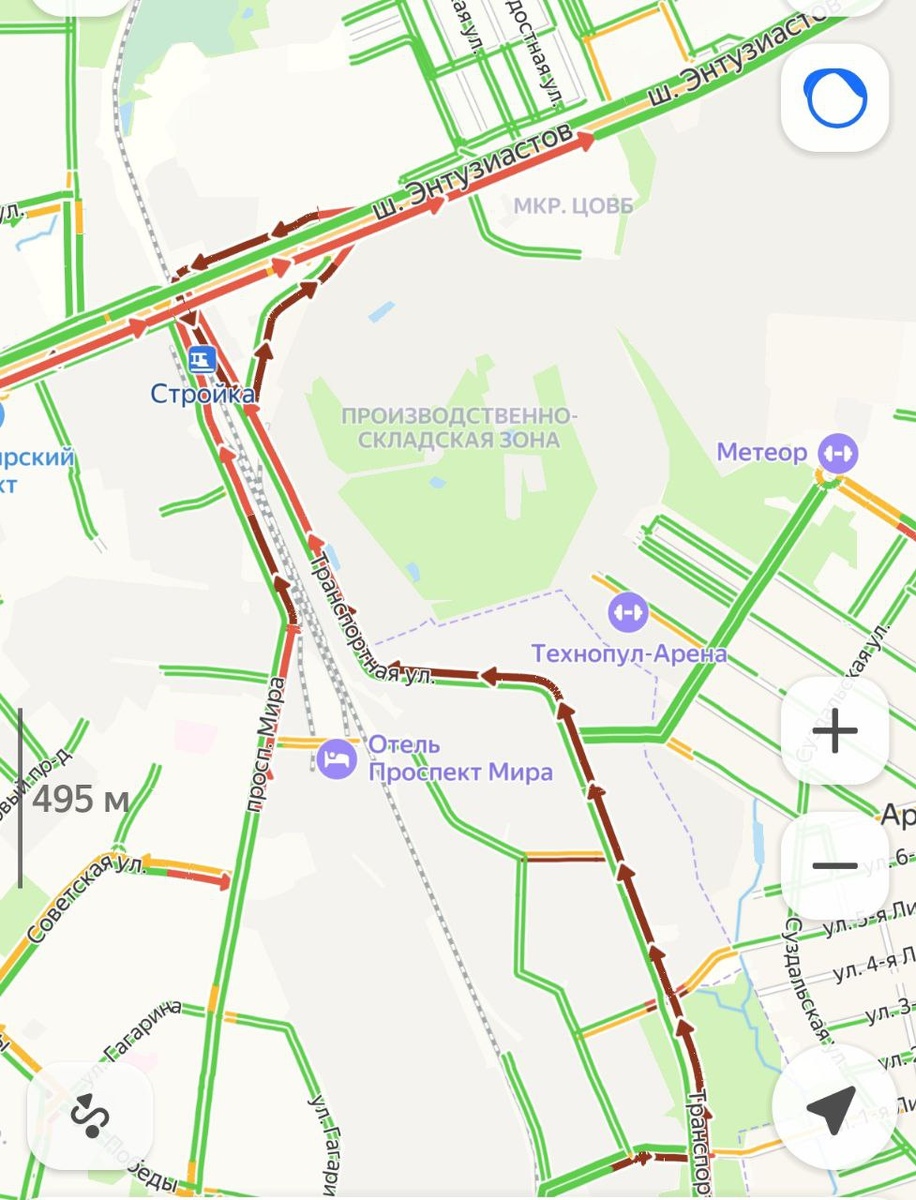This screenshot has height=1200, width=916.
Task: Open the Alice voice assistant
Action: 835,98
